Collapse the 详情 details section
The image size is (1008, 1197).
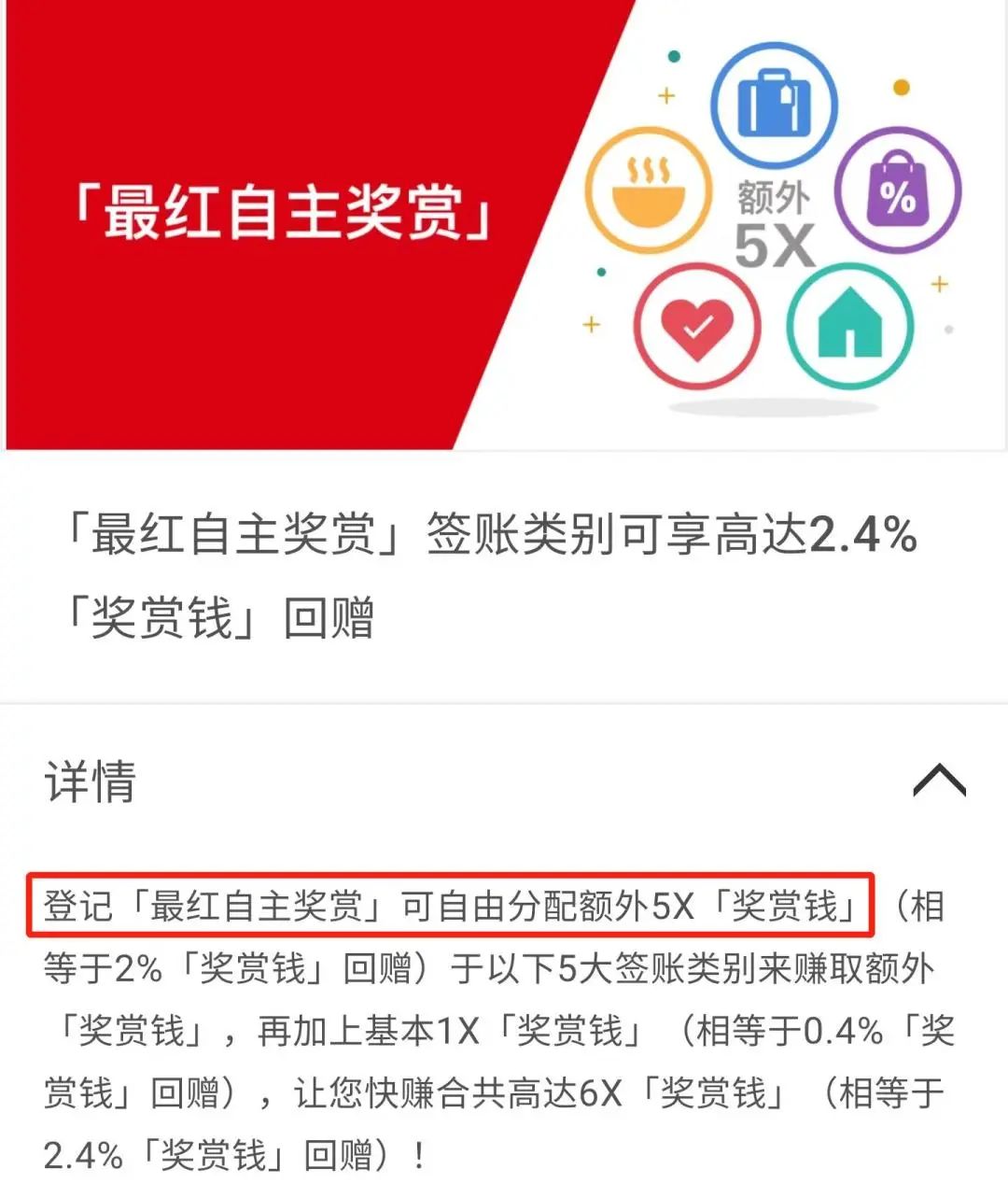pyautogui.click(x=938, y=781)
